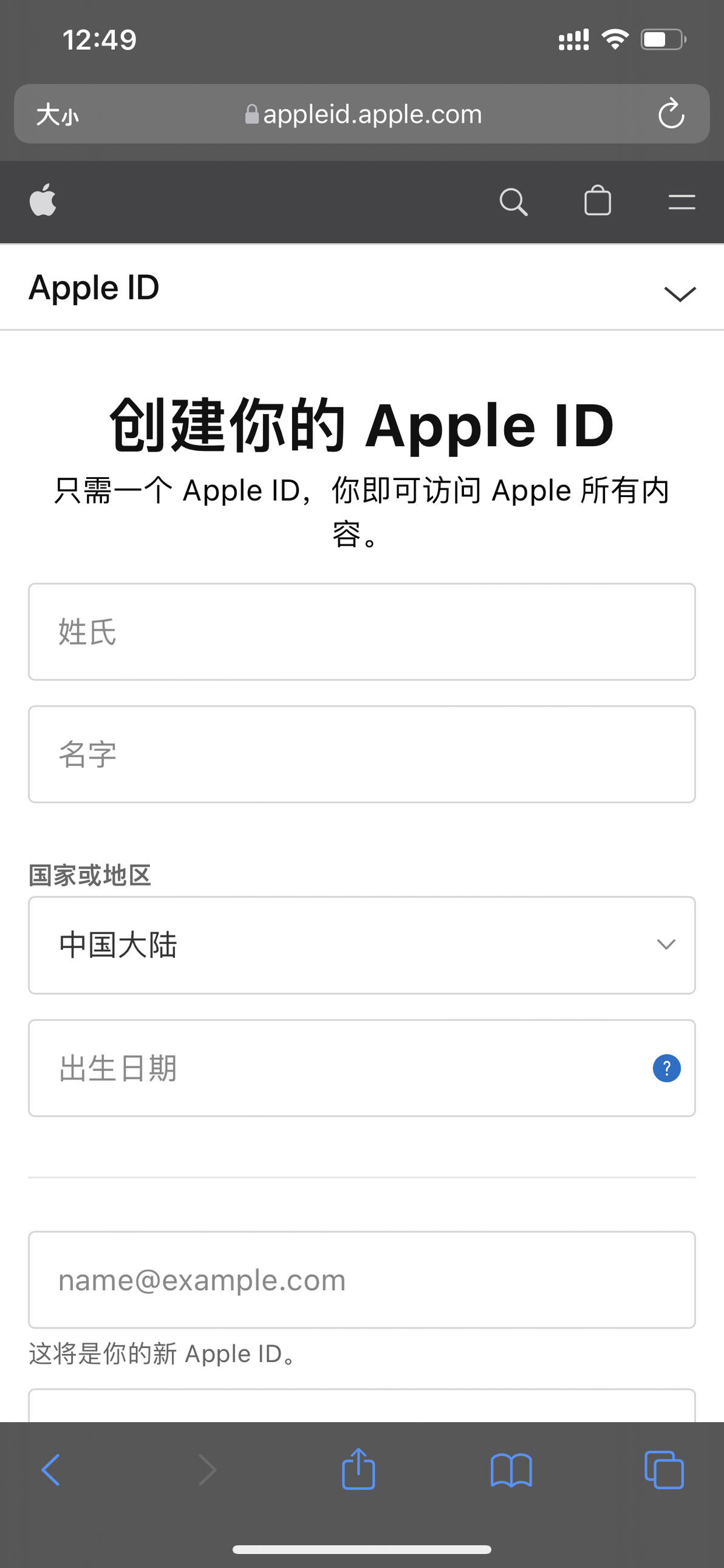Viewport: 724px width, 1568px height.
Task: Show birth date help question mark
Action: pyautogui.click(x=667, y=1068)
